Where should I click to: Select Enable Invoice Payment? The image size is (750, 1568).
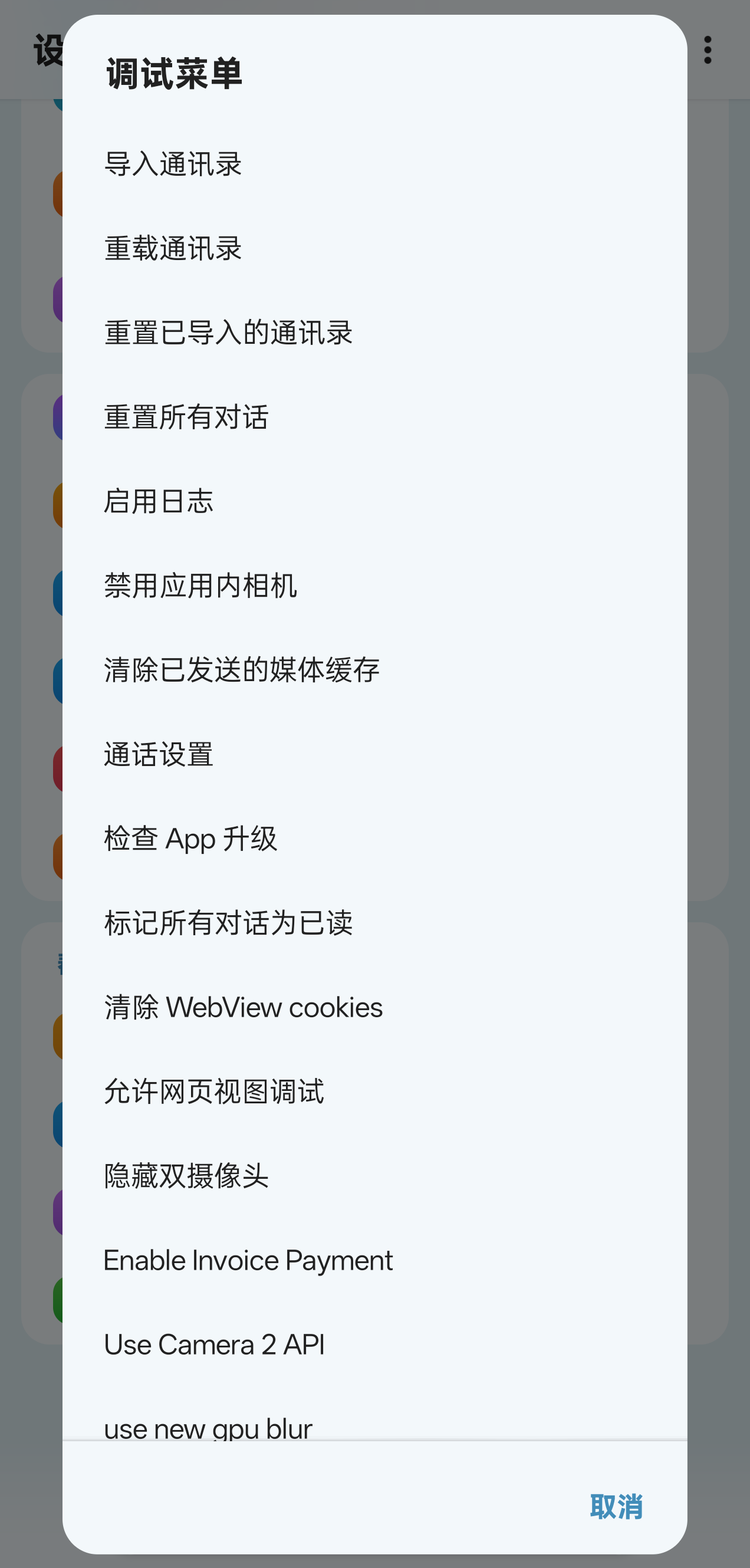[248, 1260]
